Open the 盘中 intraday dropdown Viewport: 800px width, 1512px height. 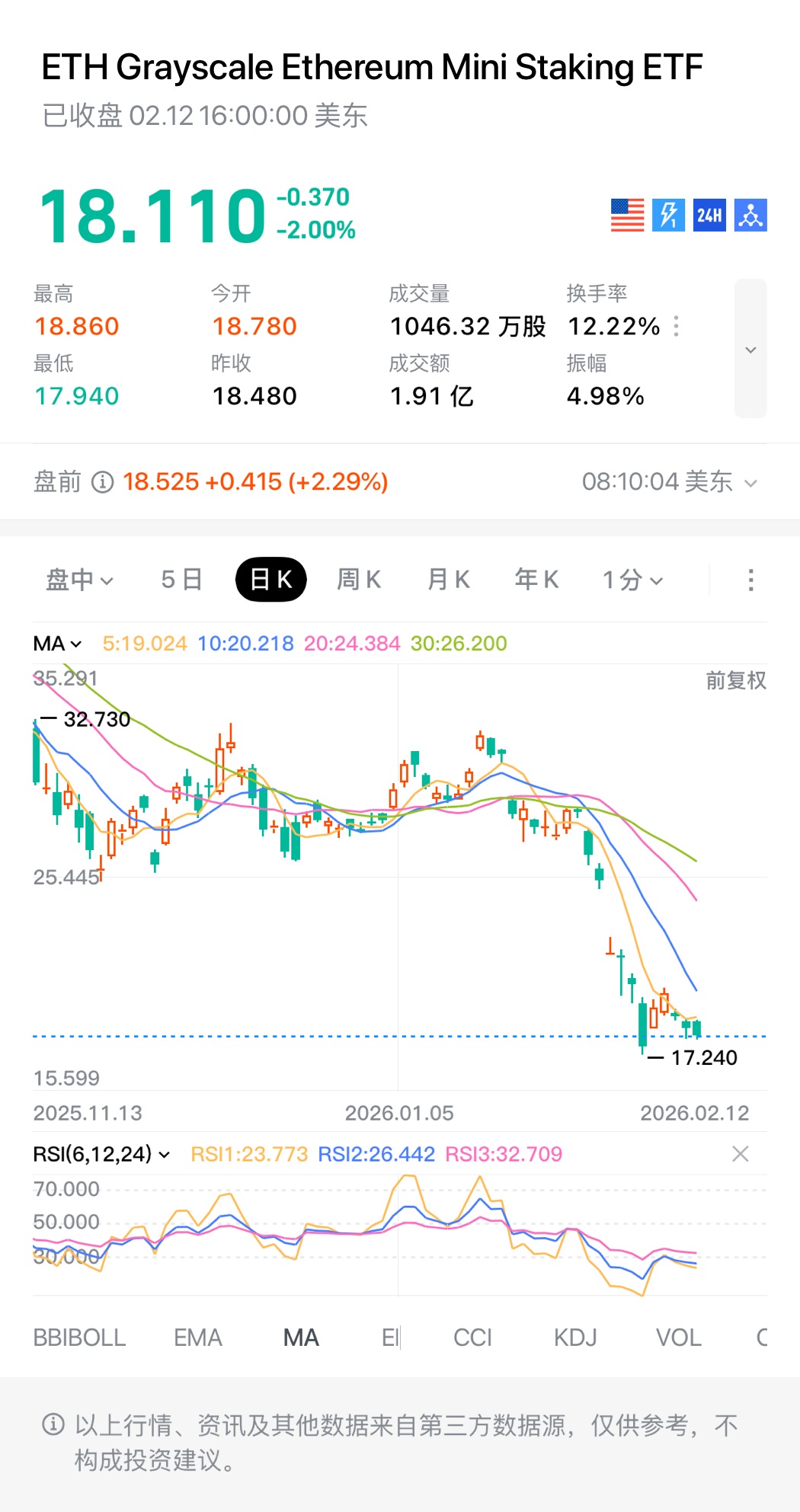tap(79, 580)
